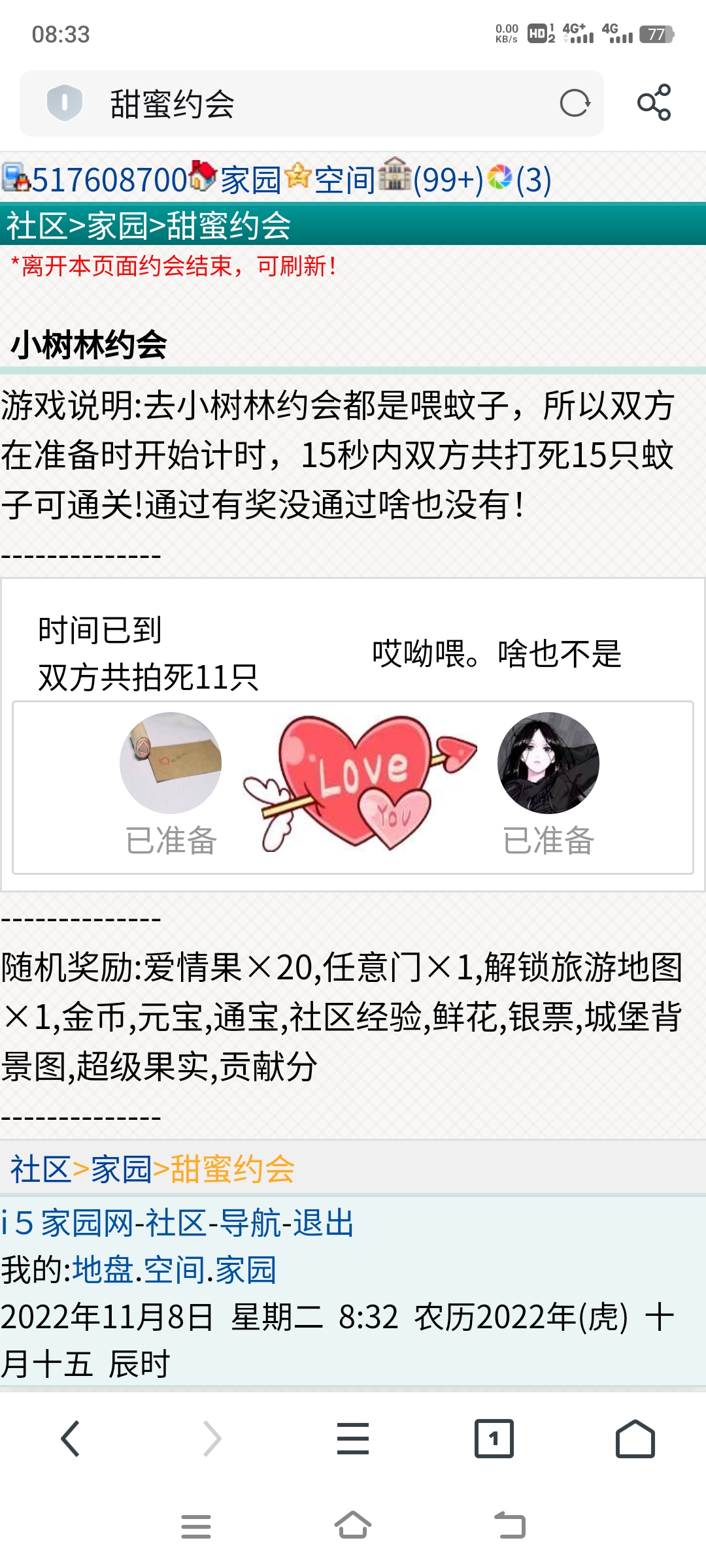
Task: View open tabs in the browser
Action: [494, 1439]
